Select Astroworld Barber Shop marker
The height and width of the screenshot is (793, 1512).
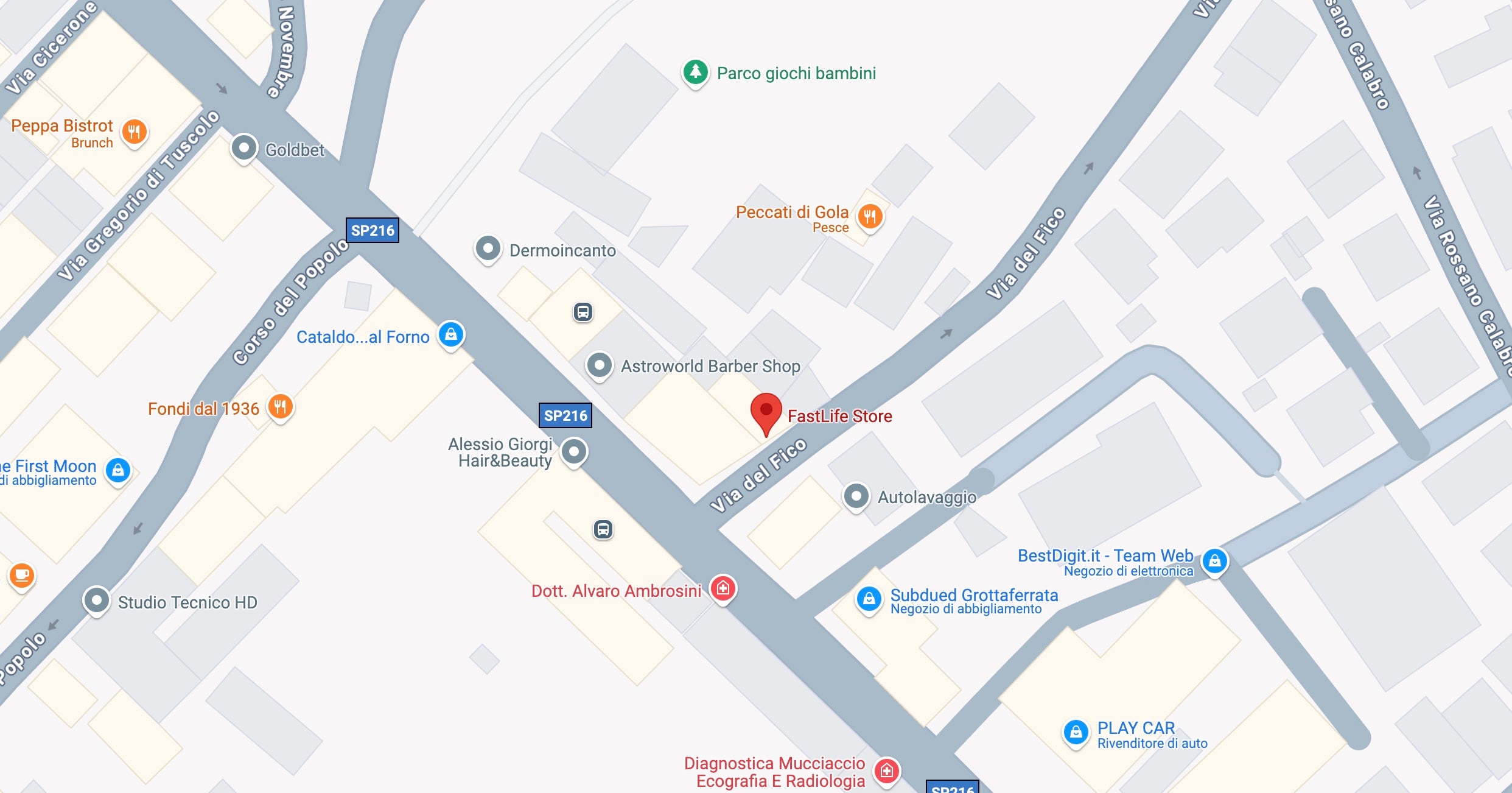coord(600,365)
